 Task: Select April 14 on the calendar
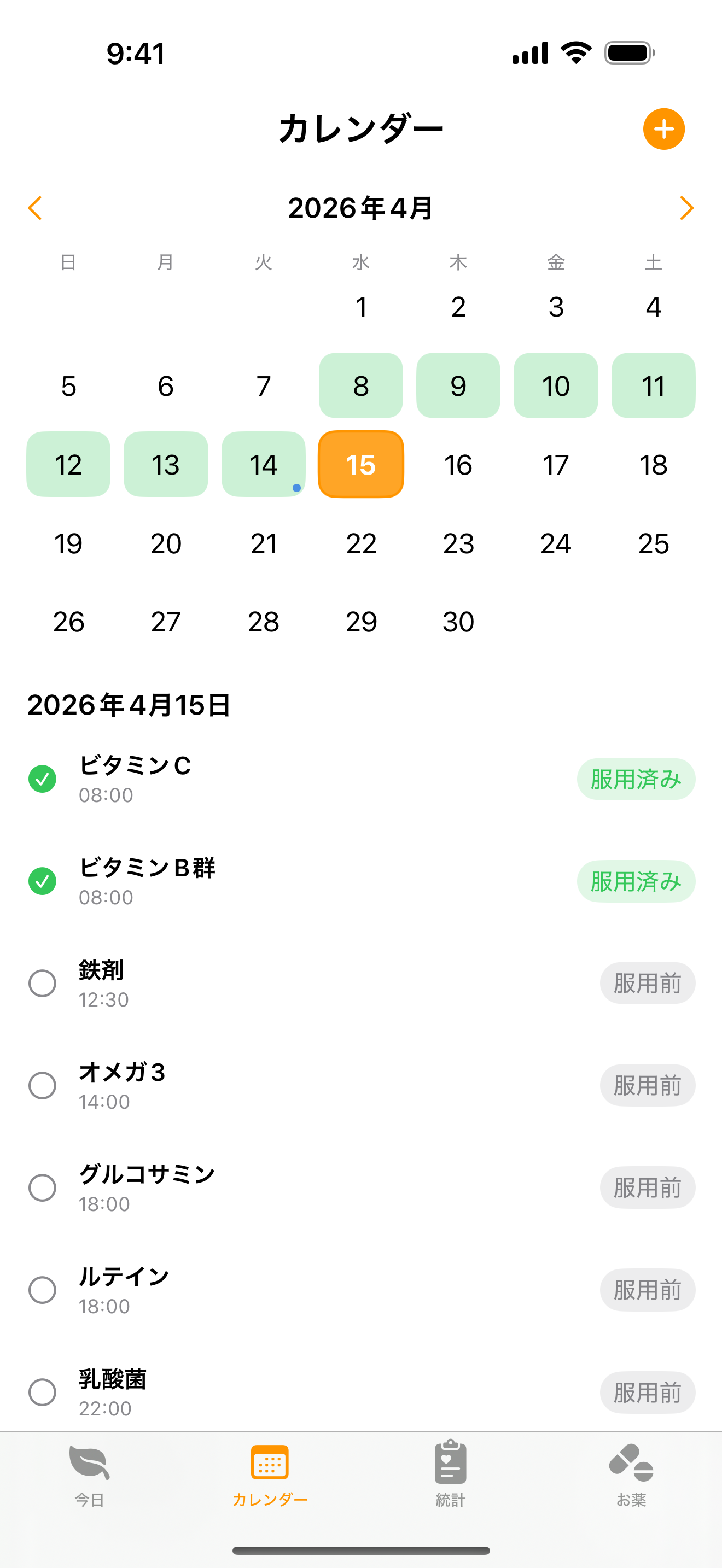pyautogui.click(x=263, y=464)
